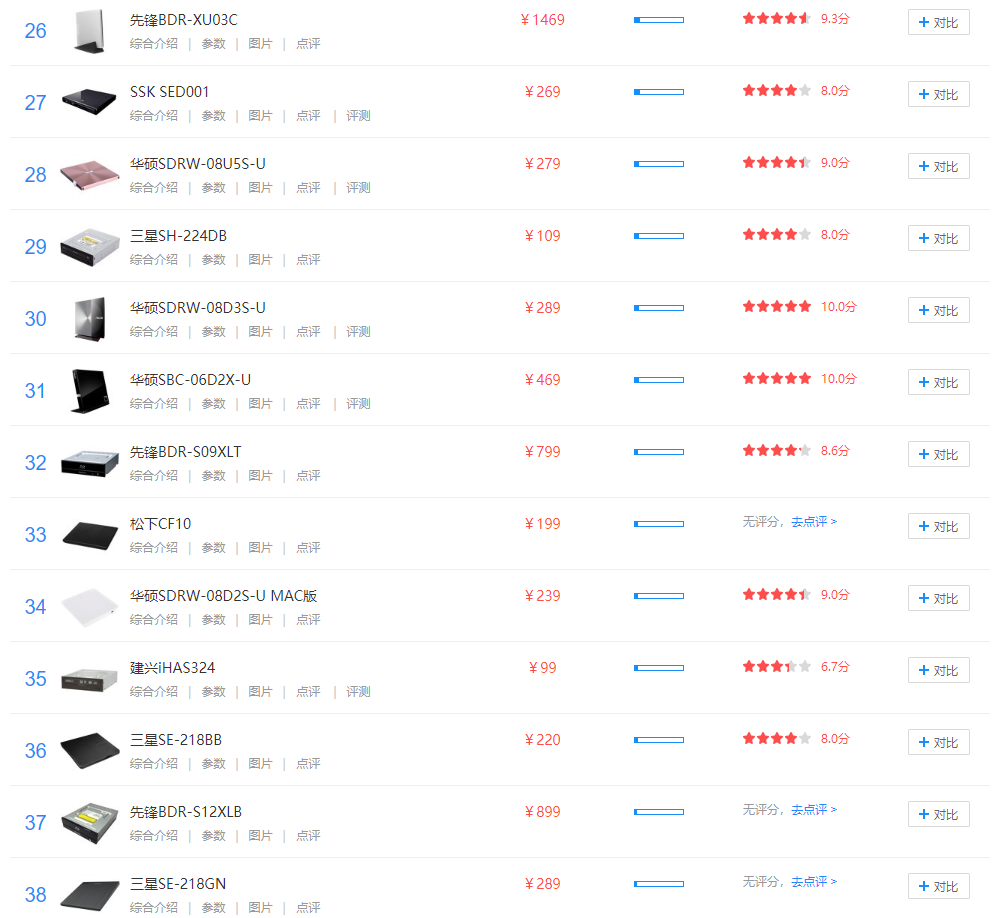Add 先锋BDR-S12XLB to comparison
The width and height of the screenshot is (1002, 918).
pyautogui.click(x=938, y=814)
